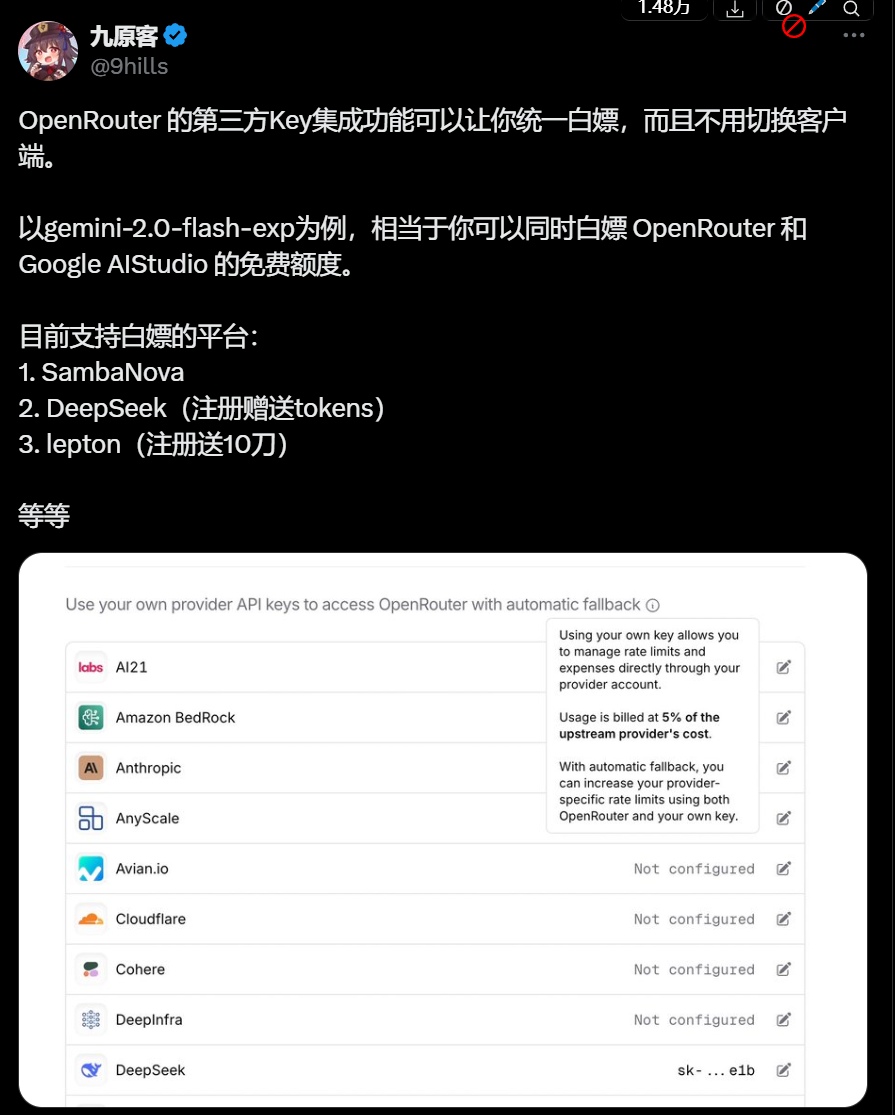Tap the blue pen edit icon
This screenshot has width=895, height=1115.
pos(817,8)
